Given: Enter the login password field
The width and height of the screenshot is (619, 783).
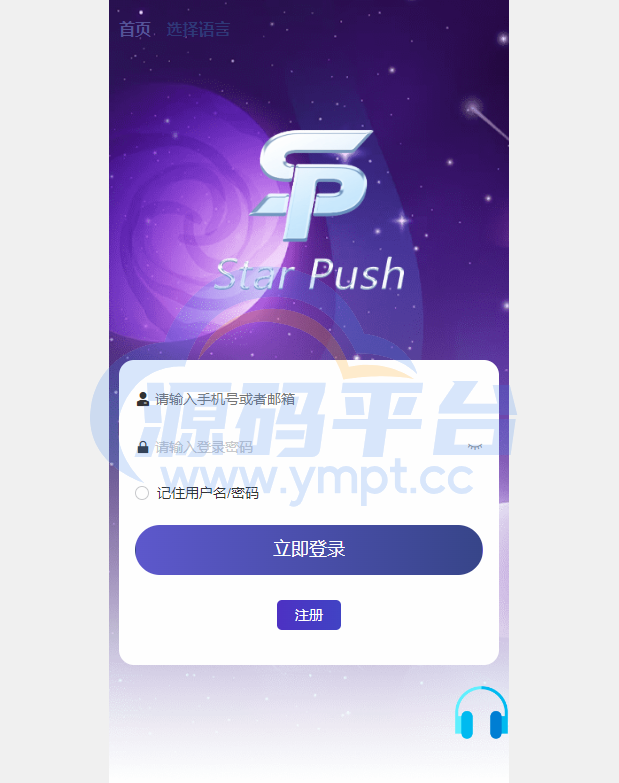Looking at the screenshot, I should pos(300,447).
